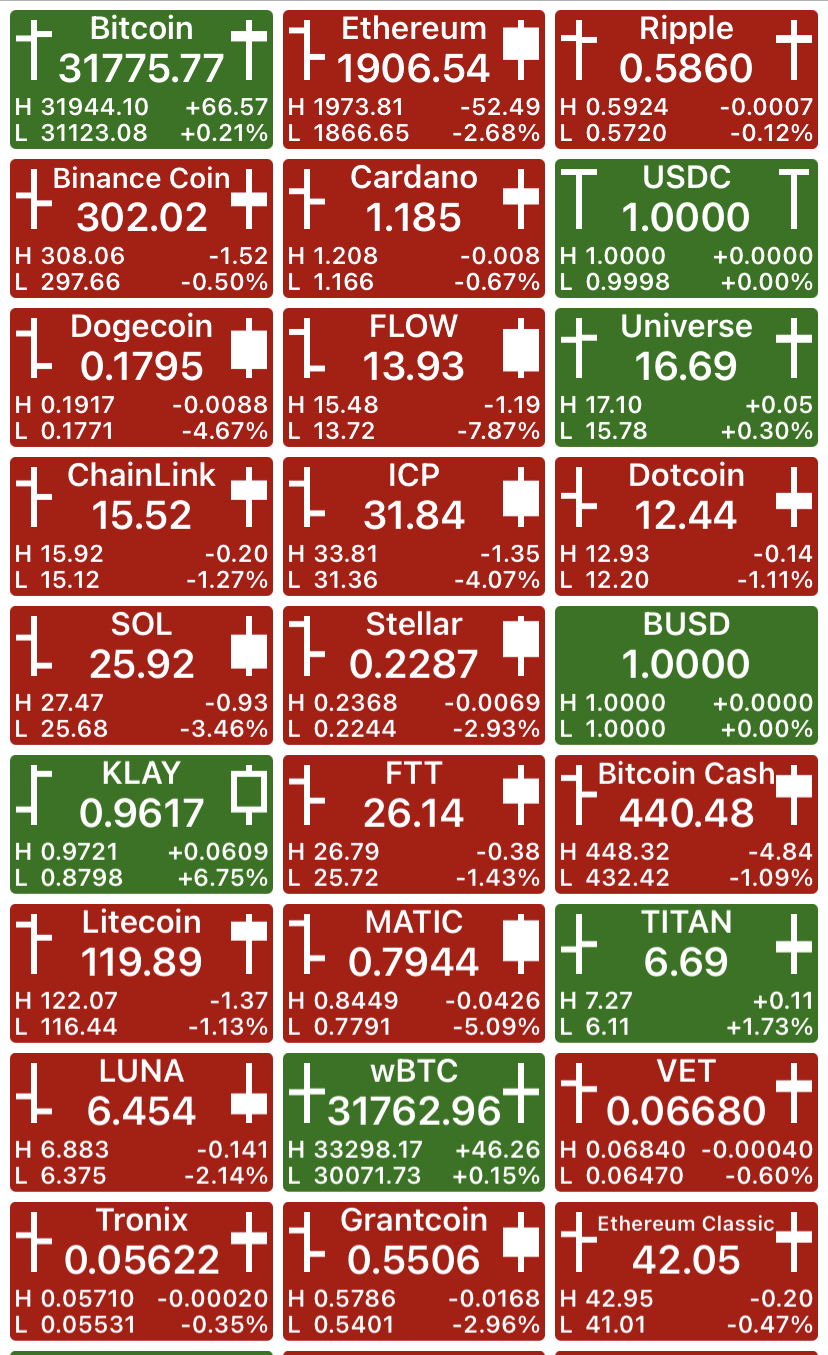Select the Ripple tile
The height and width of the screenshot is (1355, 828).
pos(686,80)
